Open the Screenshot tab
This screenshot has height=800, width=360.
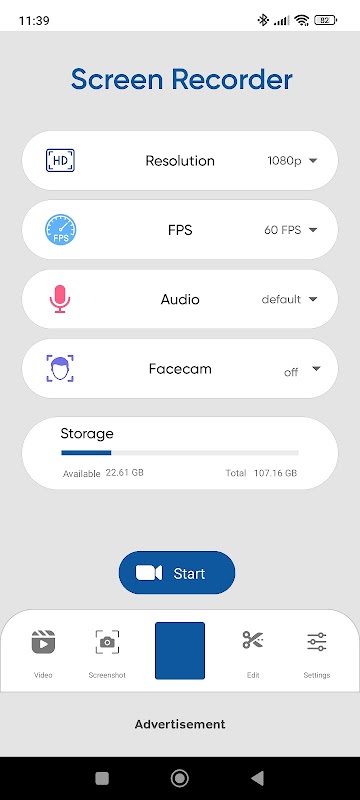pyautogui.click(x=107, y=654)
